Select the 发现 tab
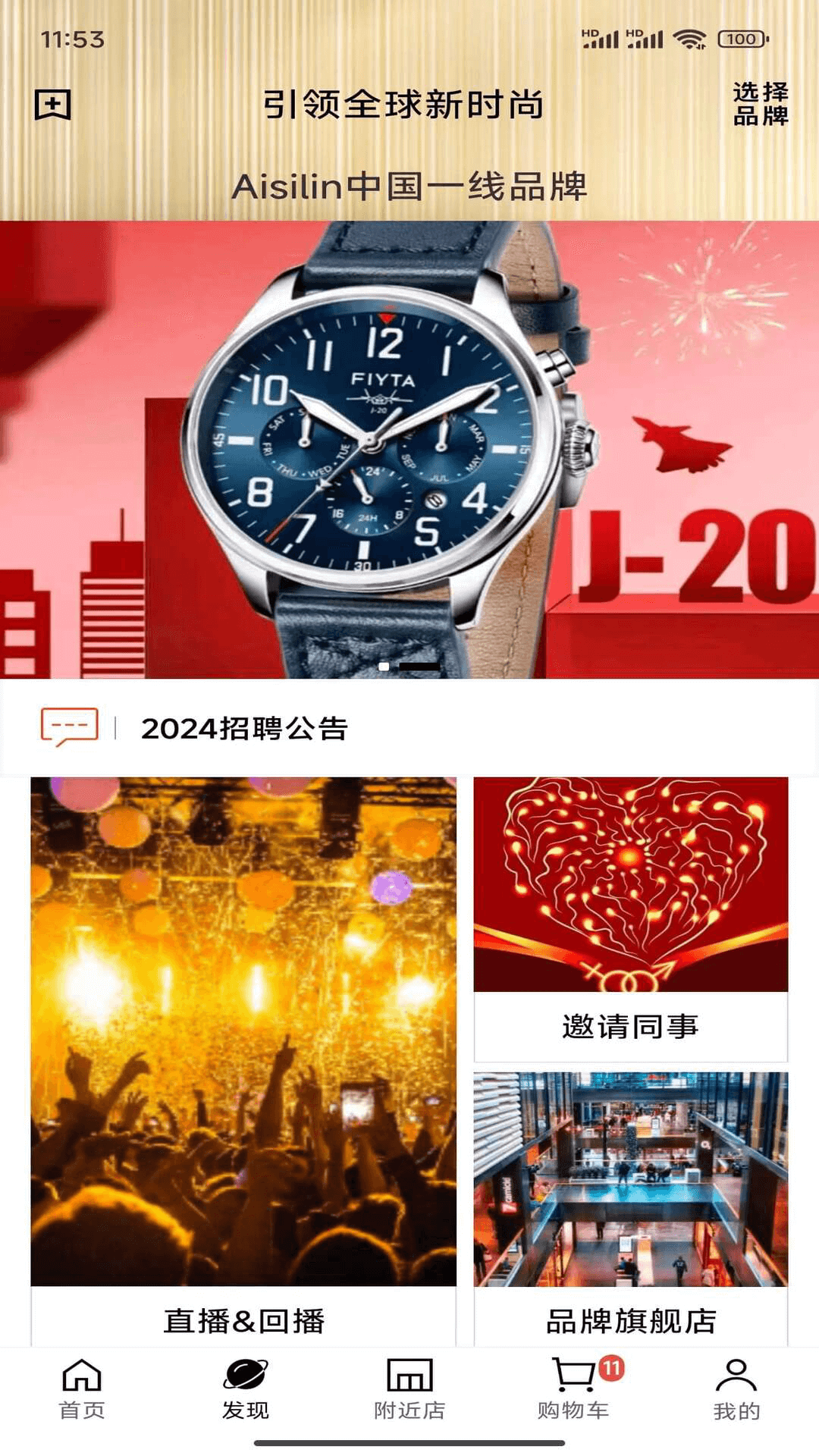This screenshot has width=819, height=1456. (x=245, y=1389)
